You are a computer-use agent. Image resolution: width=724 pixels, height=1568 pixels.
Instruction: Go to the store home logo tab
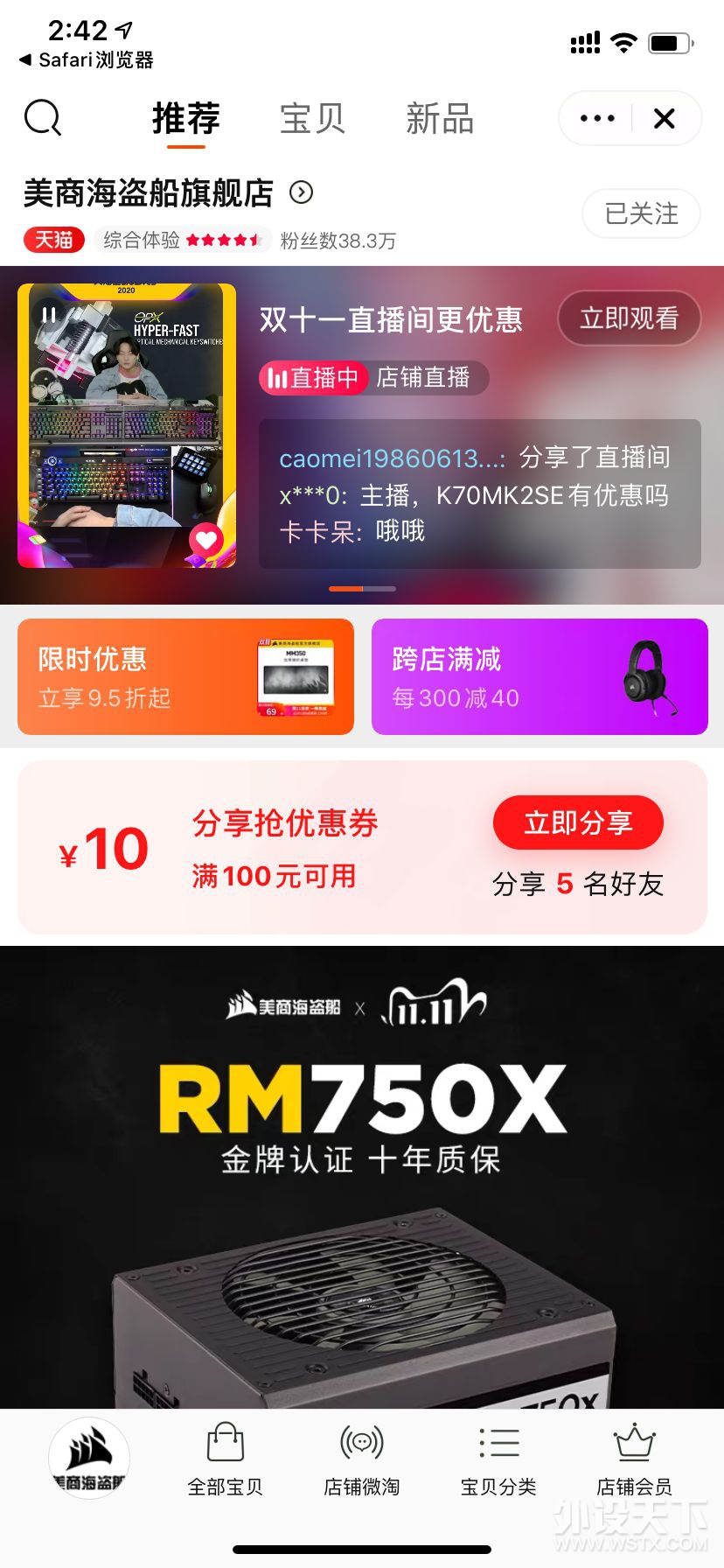[x=89, y=1458]
